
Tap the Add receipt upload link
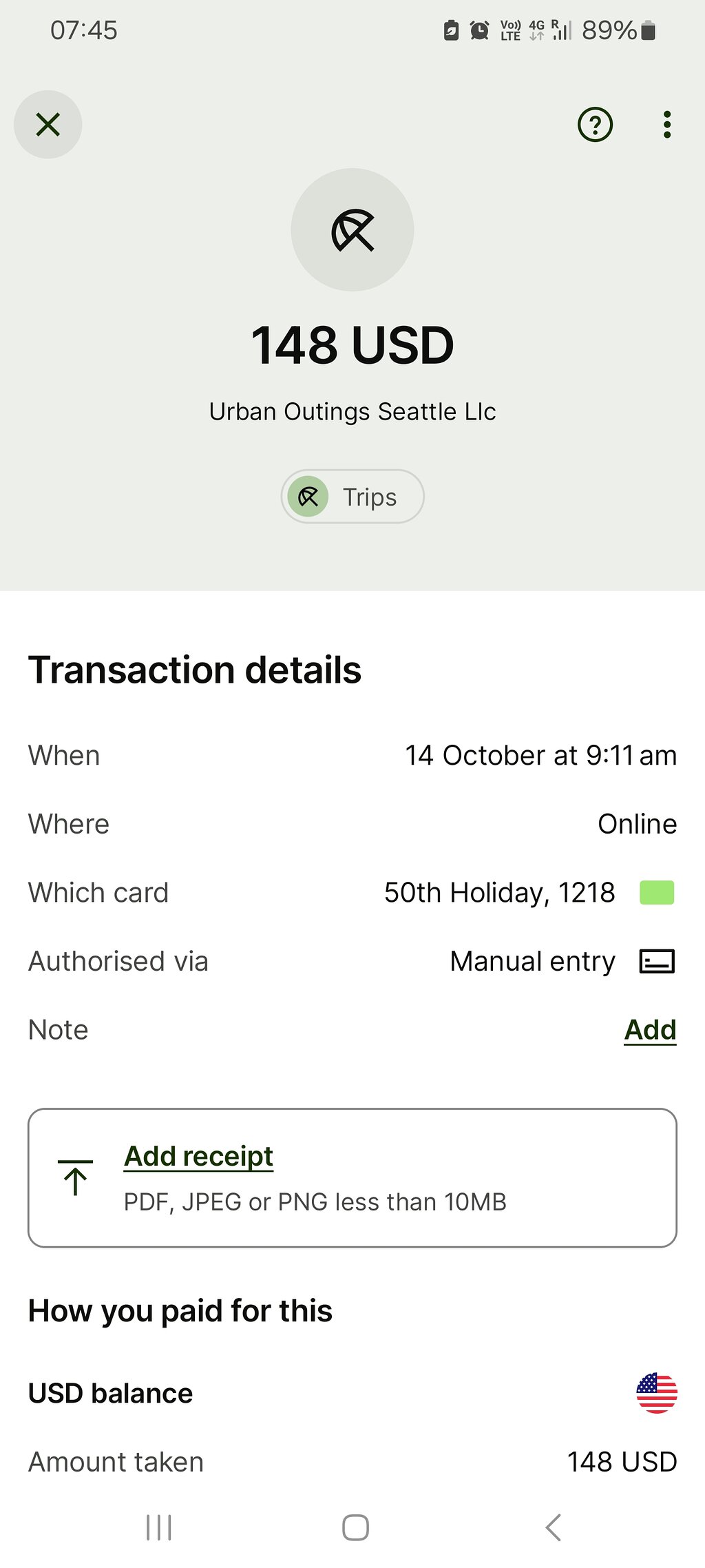[x=198, y=1156]
